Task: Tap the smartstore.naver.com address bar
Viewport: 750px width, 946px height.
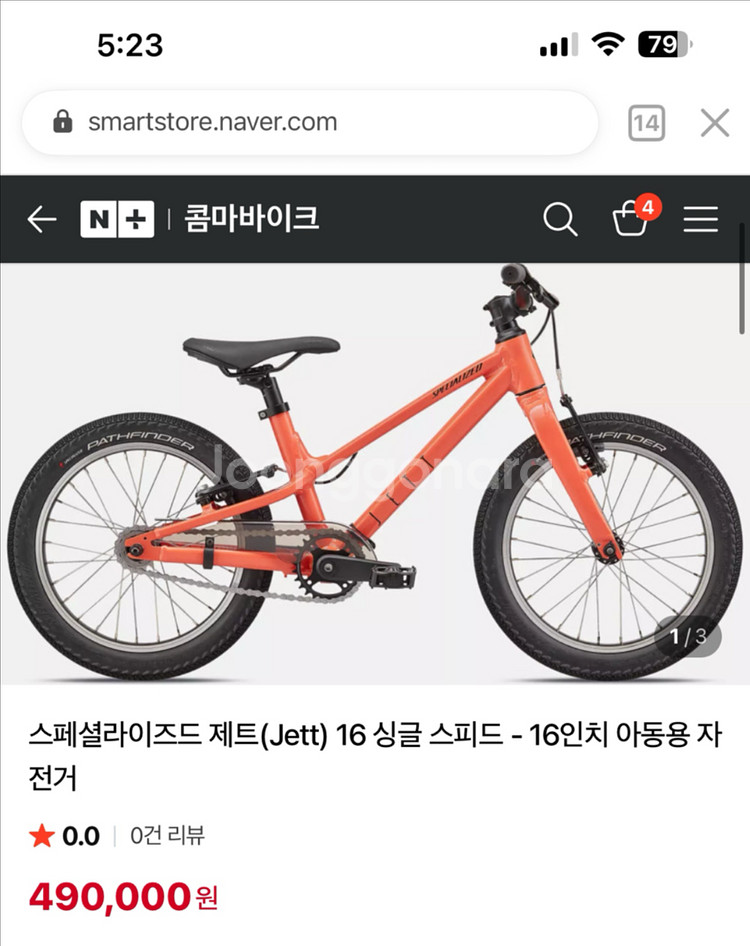Action: [x=310, y=122]
